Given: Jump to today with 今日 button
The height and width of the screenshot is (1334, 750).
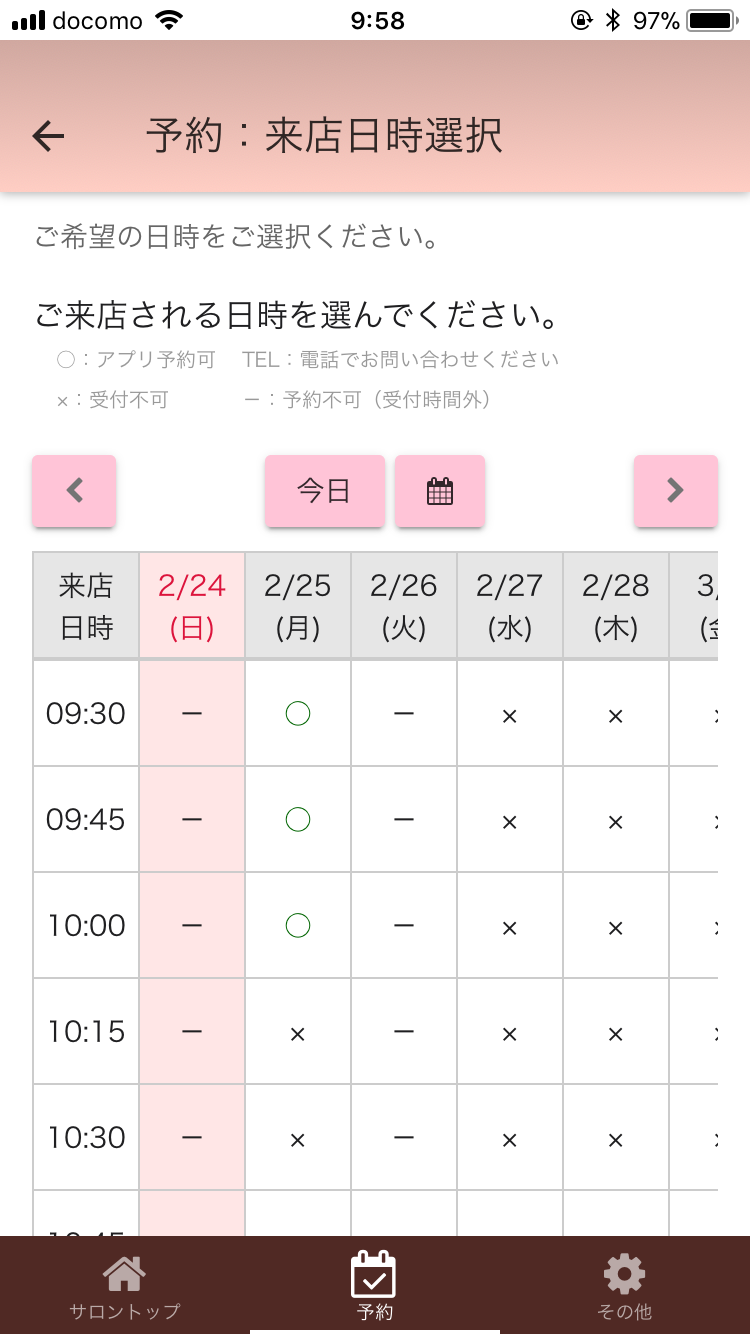Looking at the screenshot, I should click(325, 490).
